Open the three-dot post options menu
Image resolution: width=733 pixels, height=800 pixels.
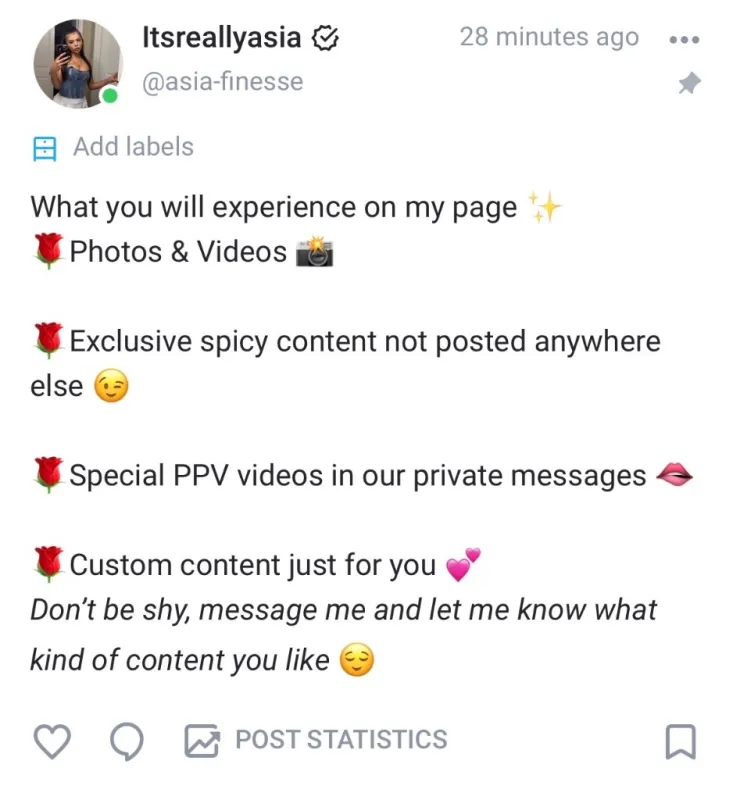(x=685, y=39)
